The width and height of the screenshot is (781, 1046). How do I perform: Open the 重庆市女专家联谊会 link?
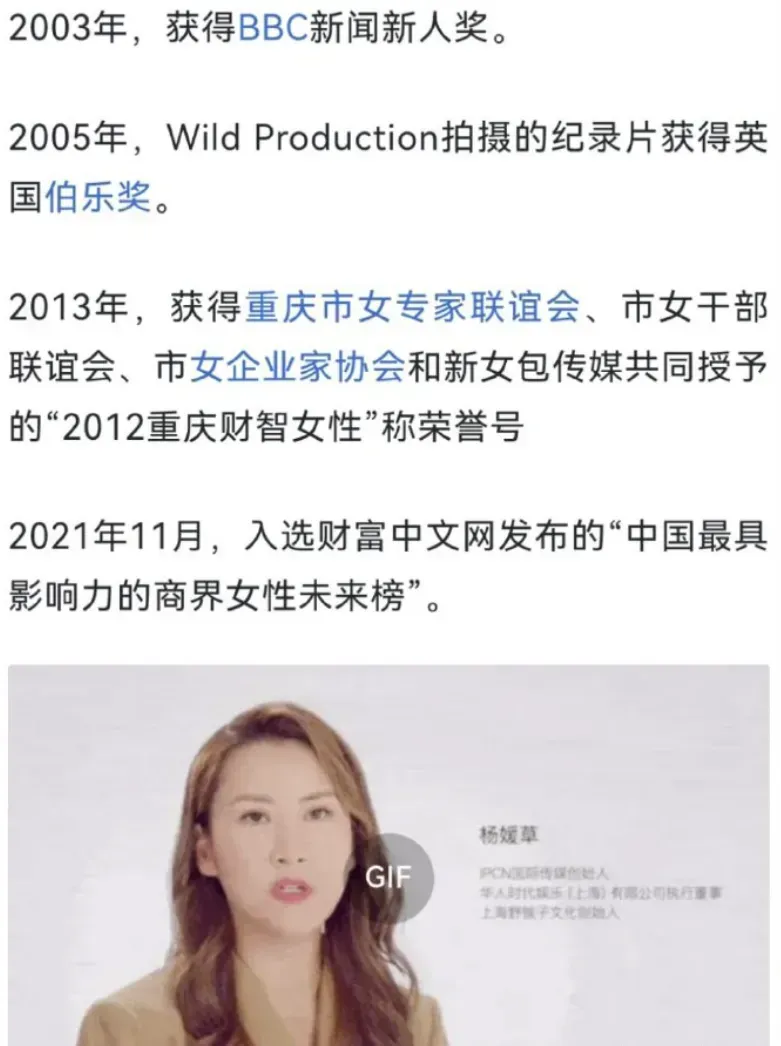click(x=413, y=308)
